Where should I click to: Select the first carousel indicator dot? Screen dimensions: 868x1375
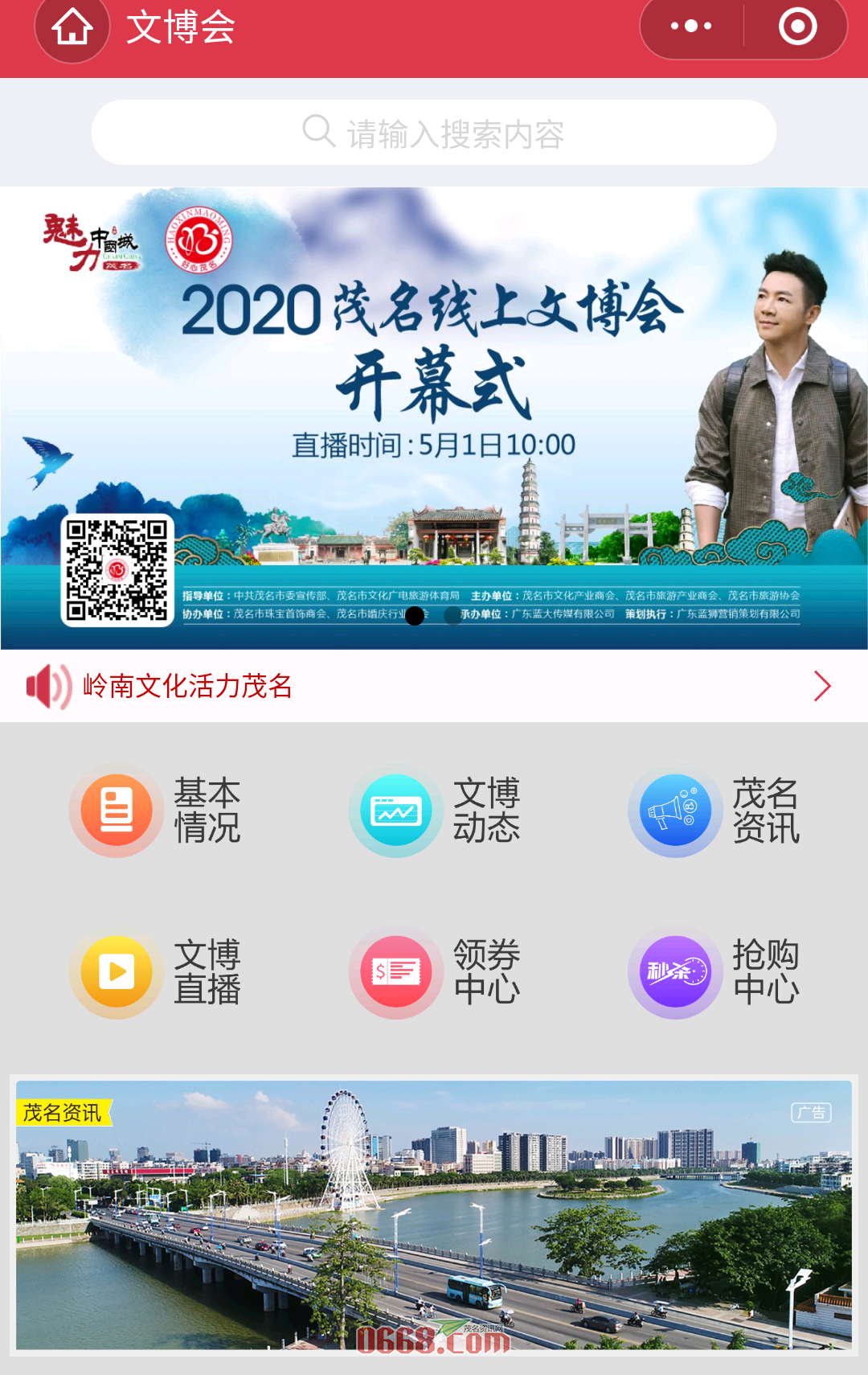pyautogui.click(x=414, y=615)
